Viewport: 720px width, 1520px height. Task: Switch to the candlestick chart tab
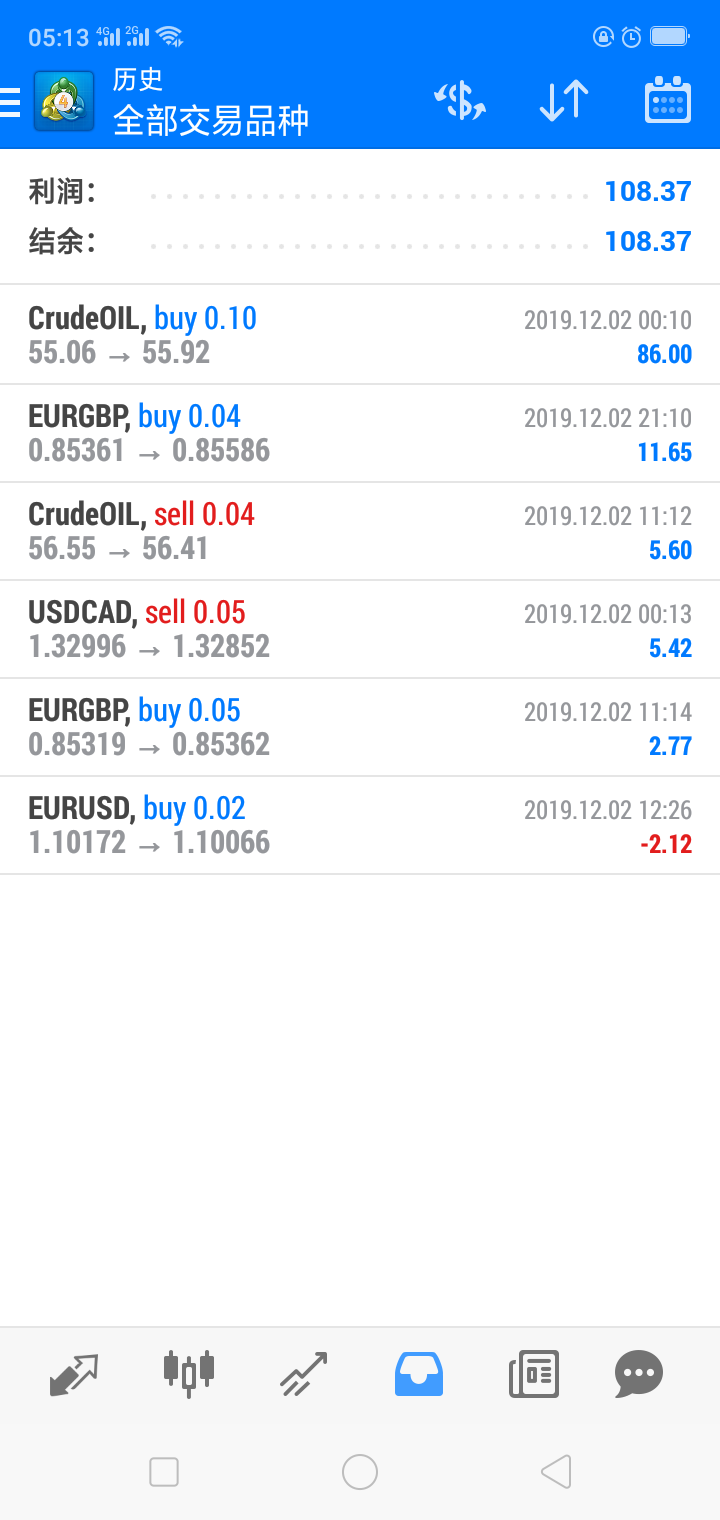coord(189,1373)
